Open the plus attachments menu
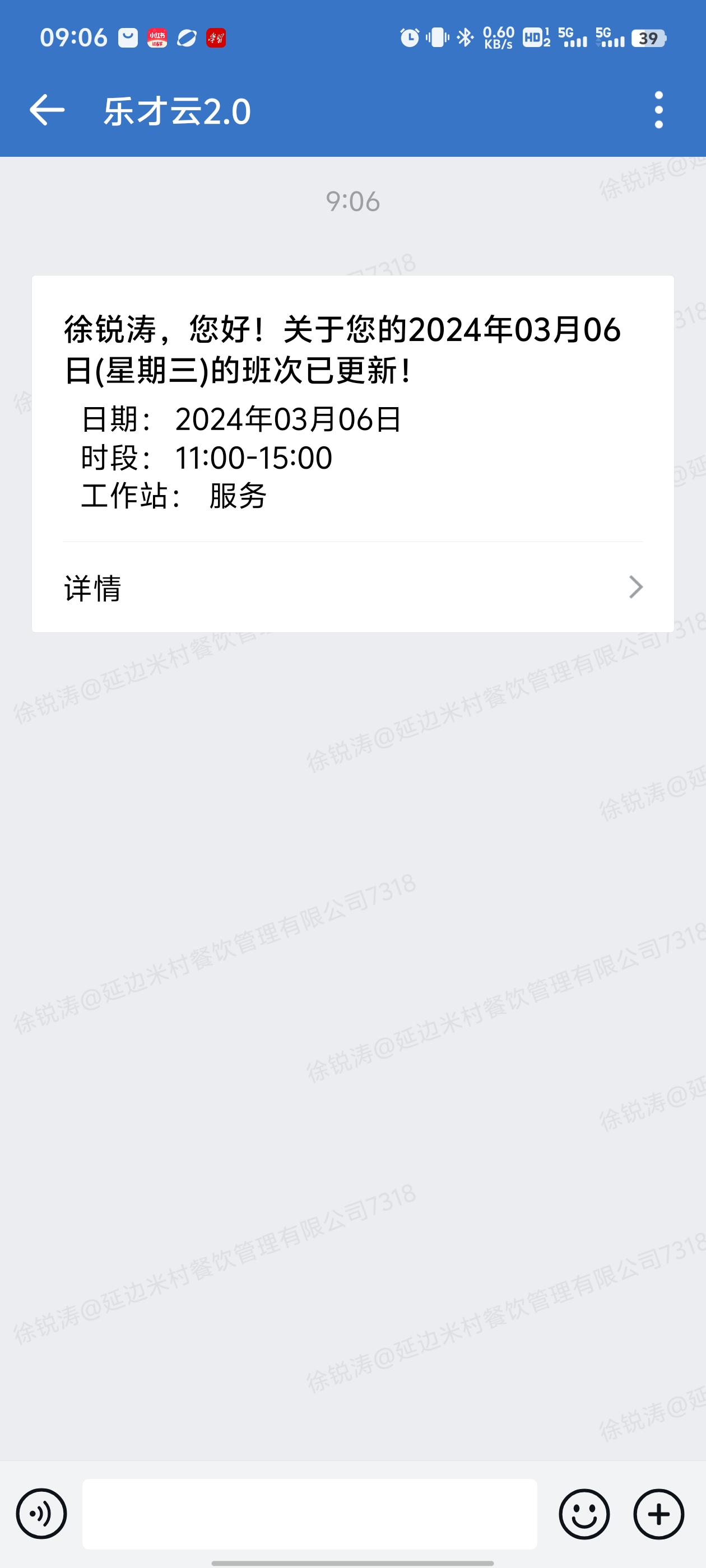The image size is (706, 1568). [x=658, y=1513]
